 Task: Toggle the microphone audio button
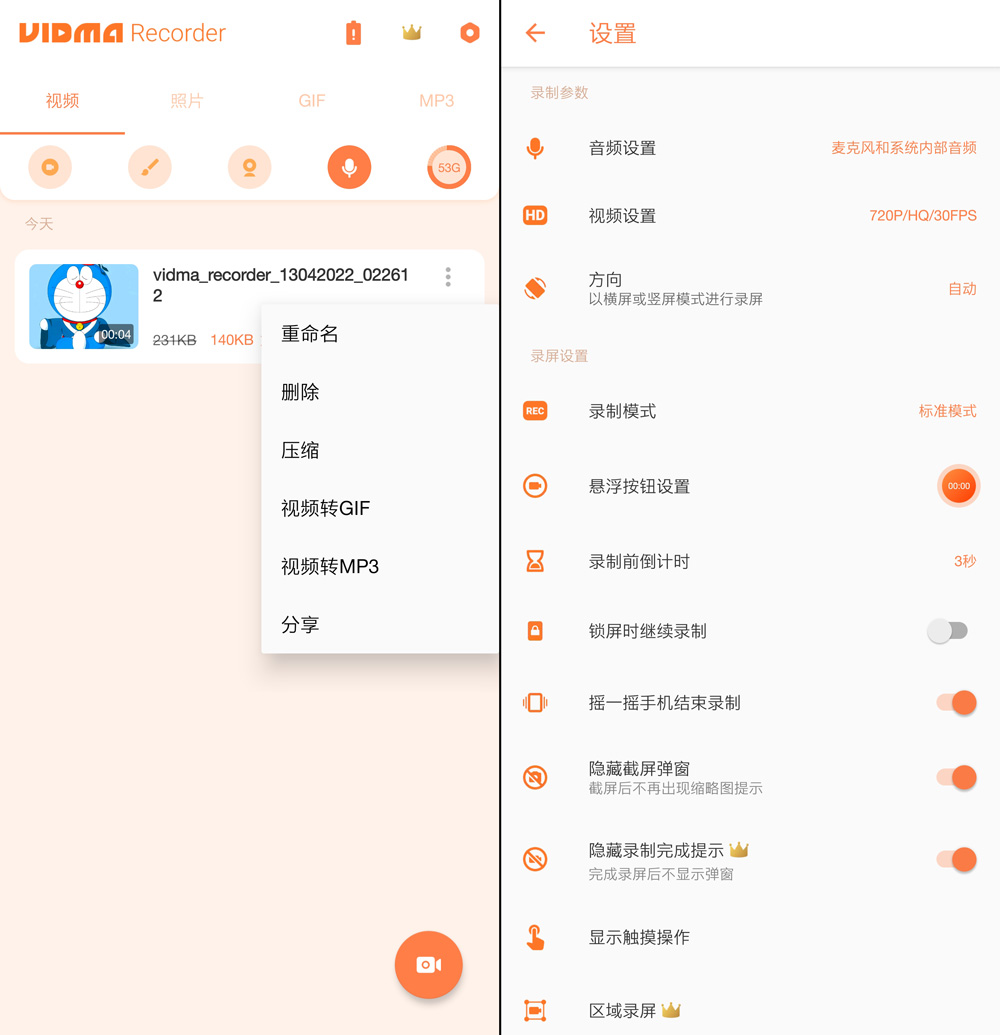point(349,167)
